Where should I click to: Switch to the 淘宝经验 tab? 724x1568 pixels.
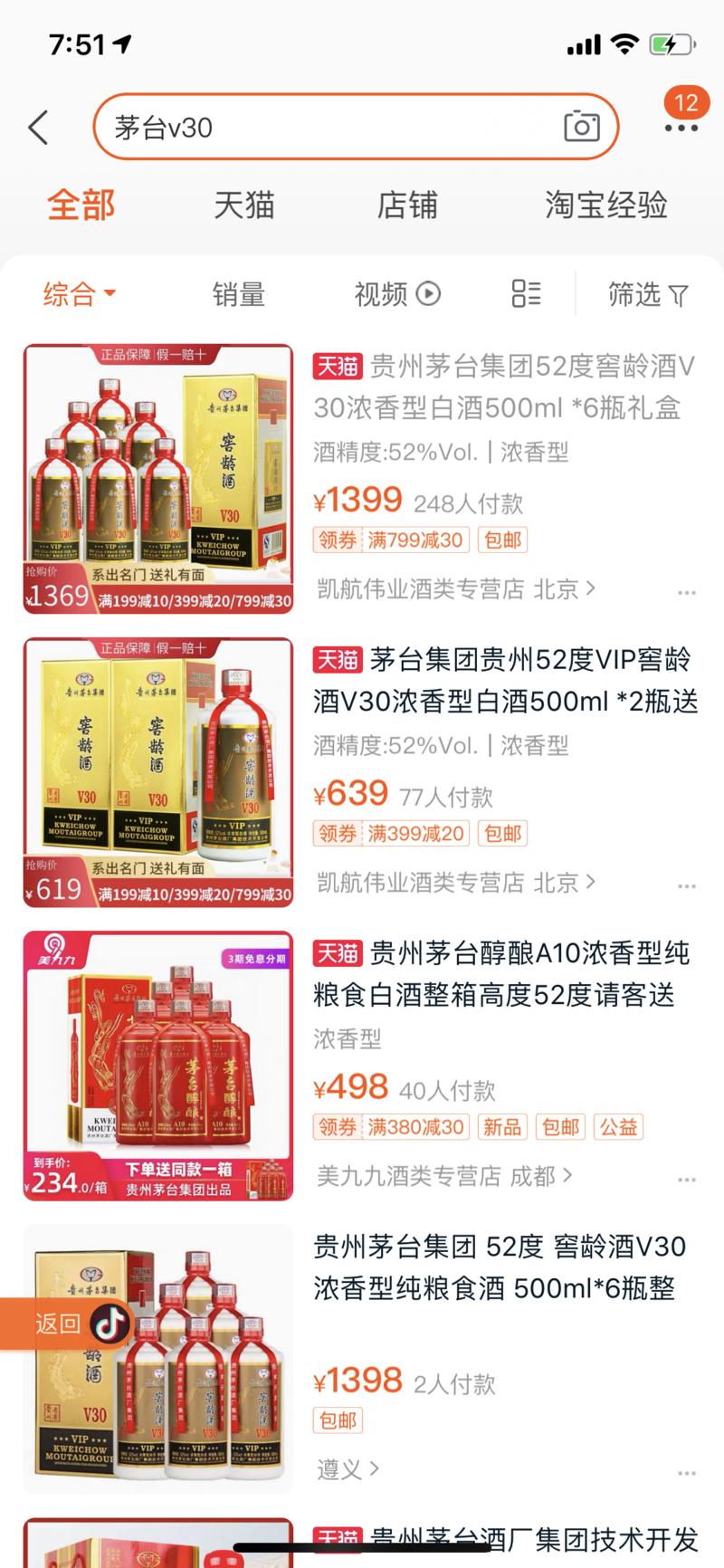coord(604,206)
